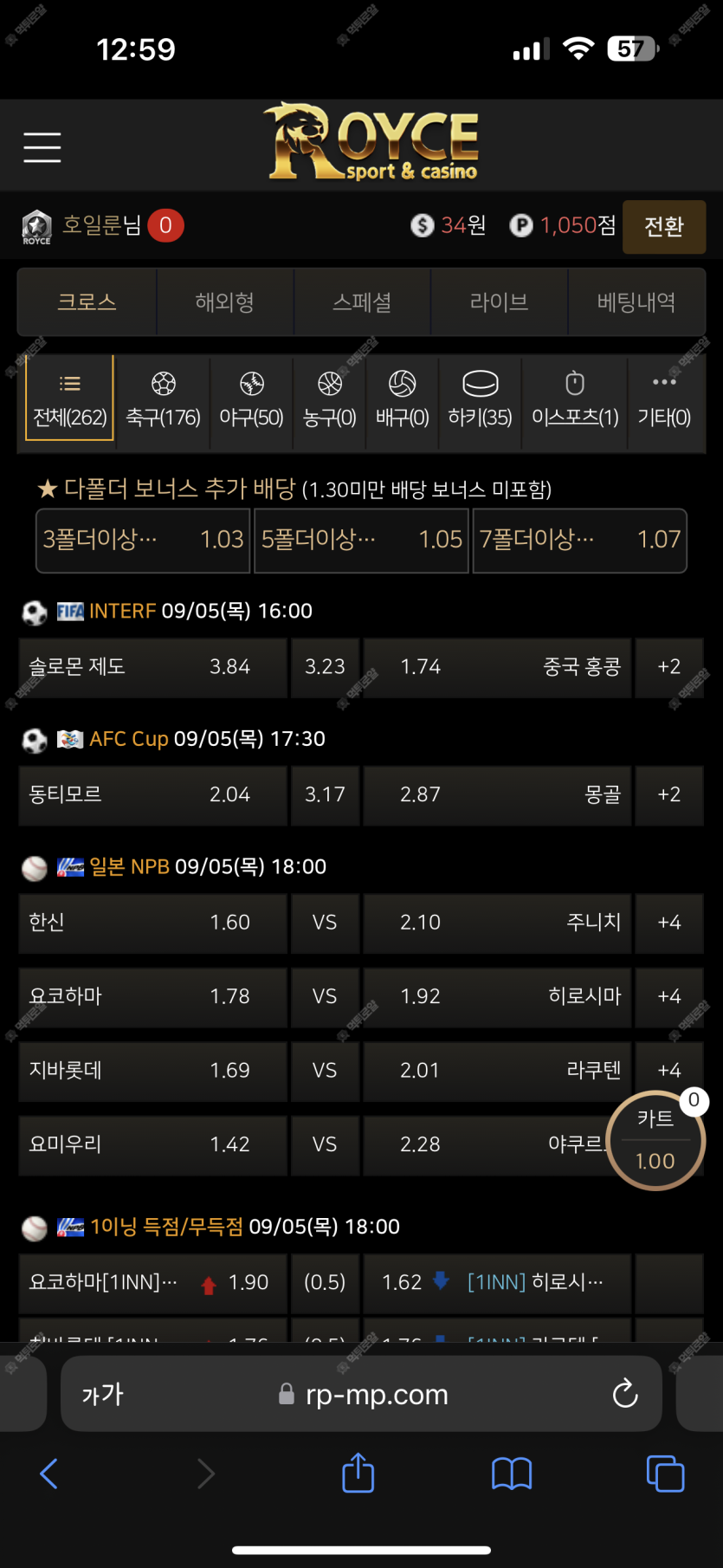Select 솔로몬 제도 win odds 3.84
Screen dimensions: 723x1568
[153, 667]
